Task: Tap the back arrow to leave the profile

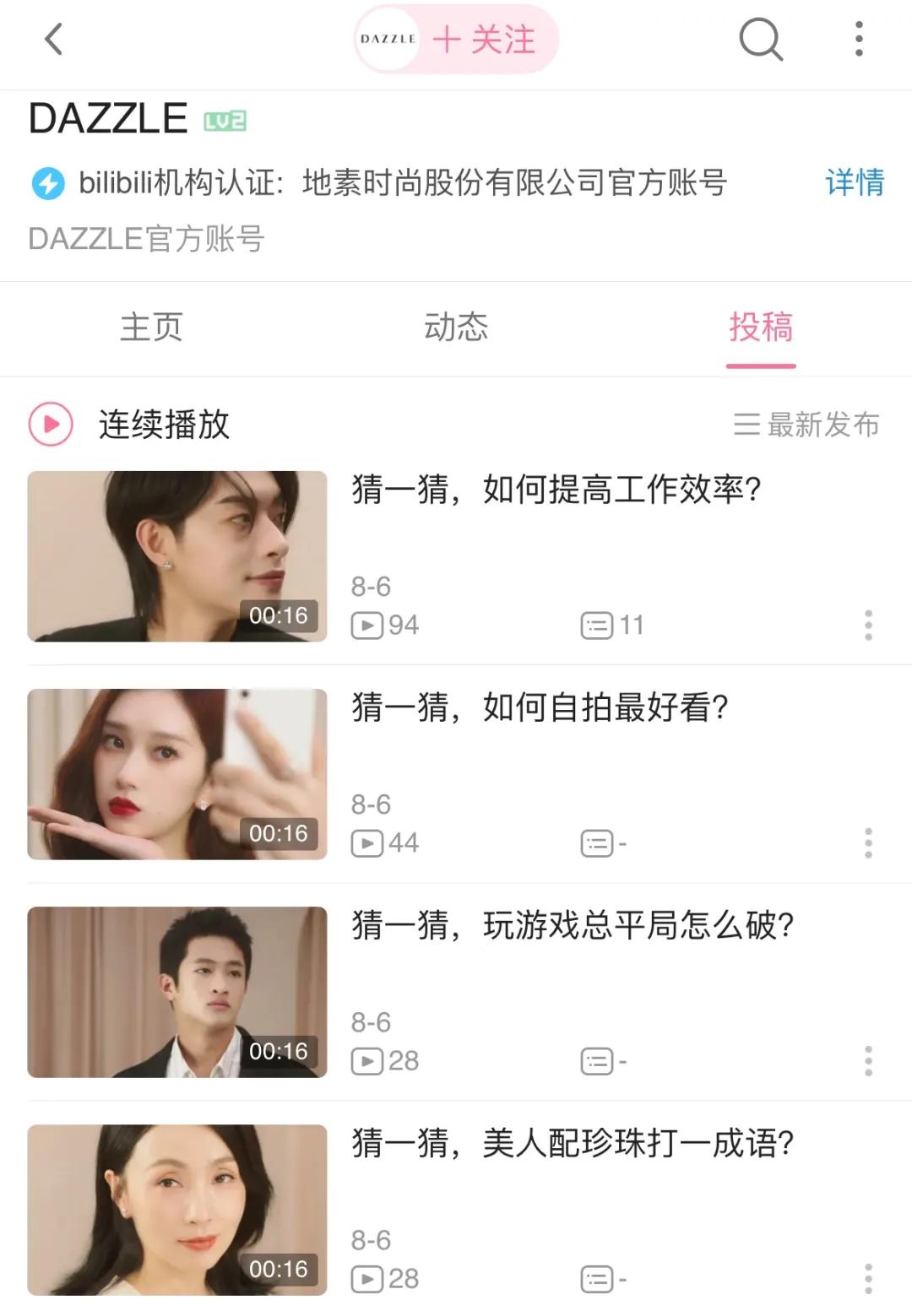Action: [x=53, y=40]
